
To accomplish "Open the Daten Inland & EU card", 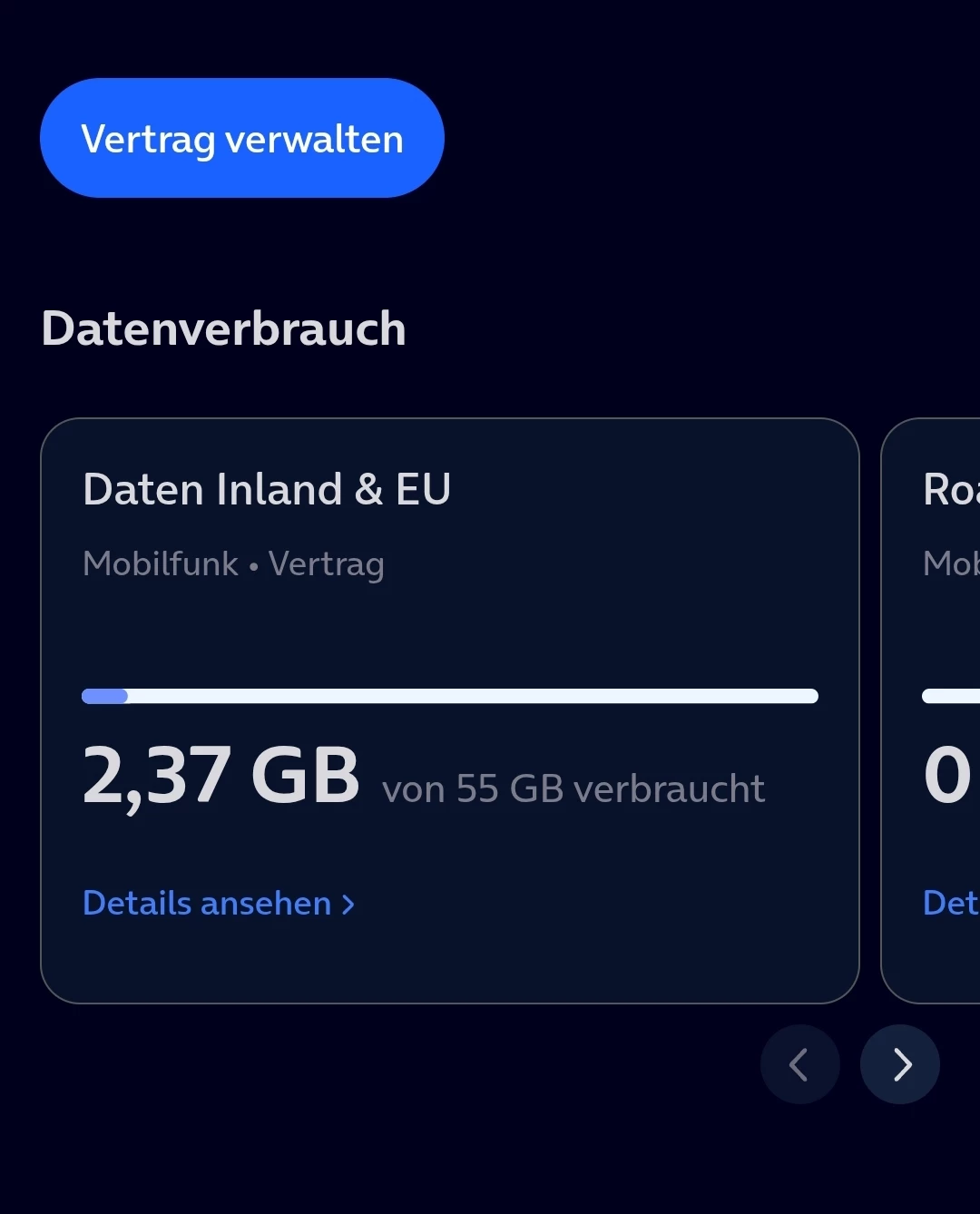I will click(450, 710).
